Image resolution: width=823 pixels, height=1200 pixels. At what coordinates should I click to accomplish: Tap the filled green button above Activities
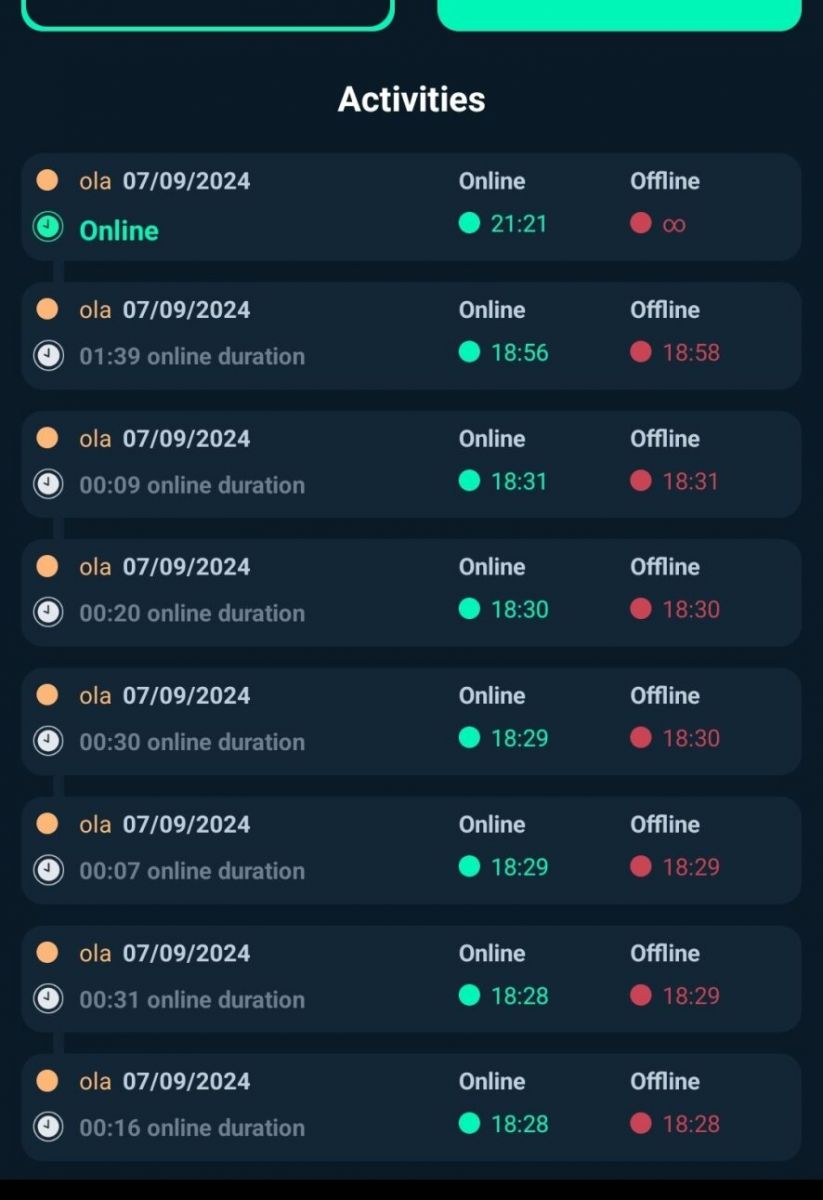[x=619, y=14]
